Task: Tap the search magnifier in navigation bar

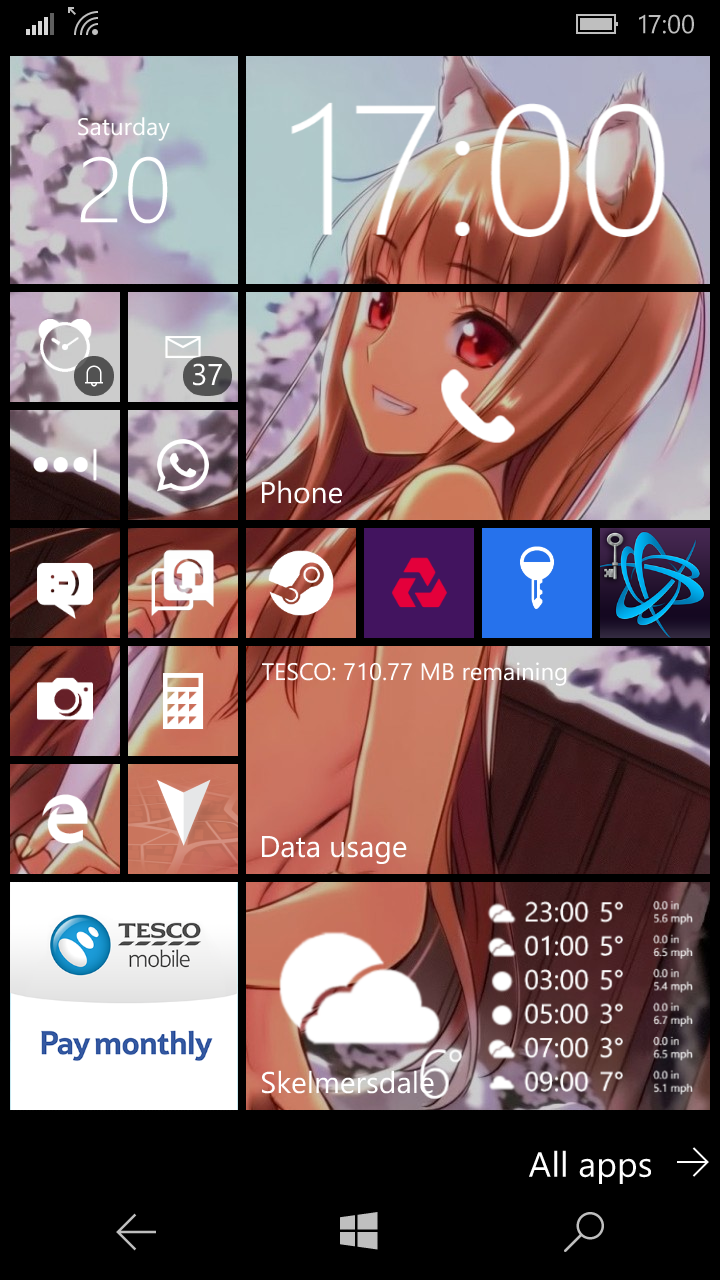Action: tap(584, 1232)
